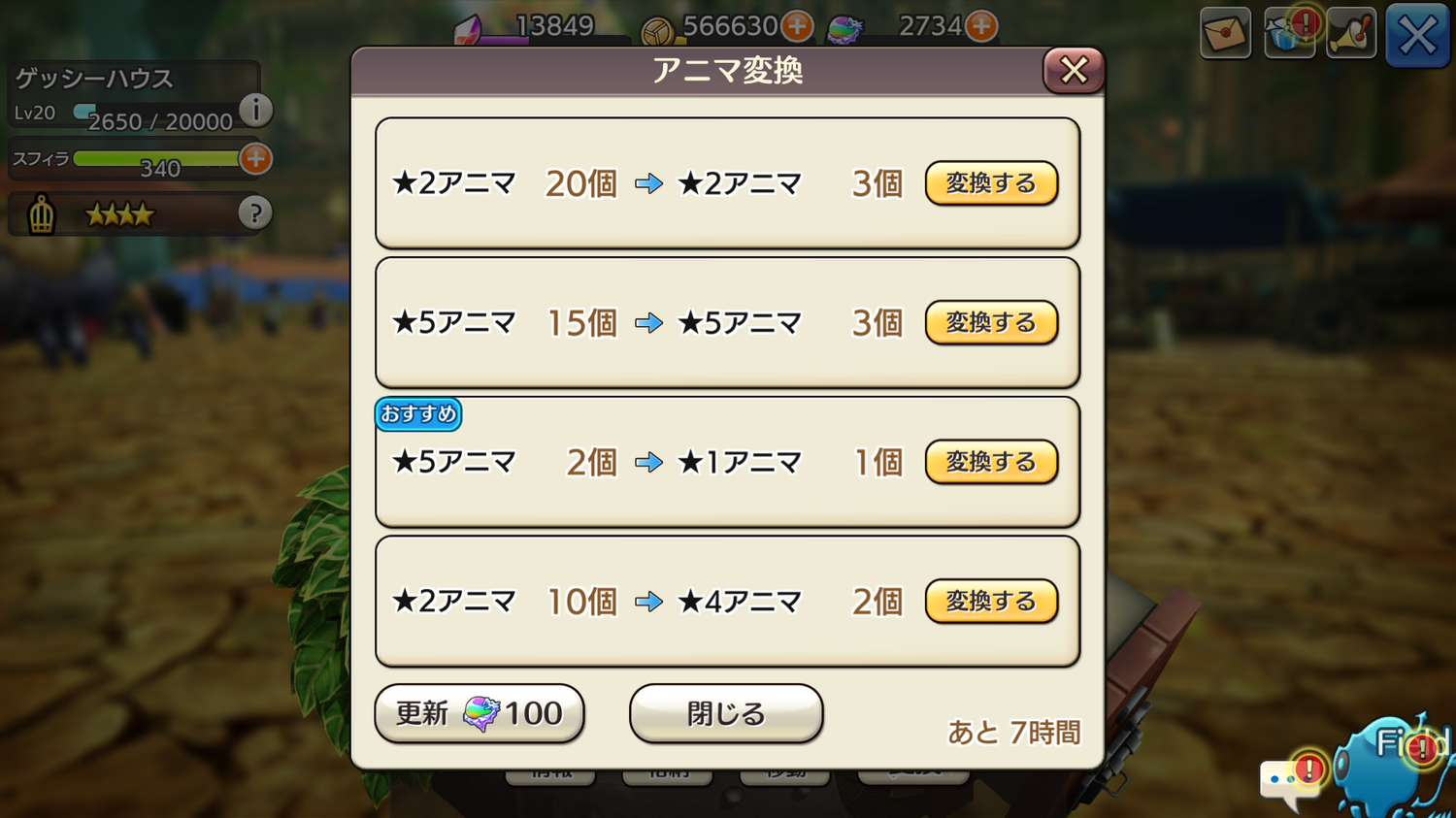
Task: Add more スフィラ with the plus button
Action: (255, 158)
